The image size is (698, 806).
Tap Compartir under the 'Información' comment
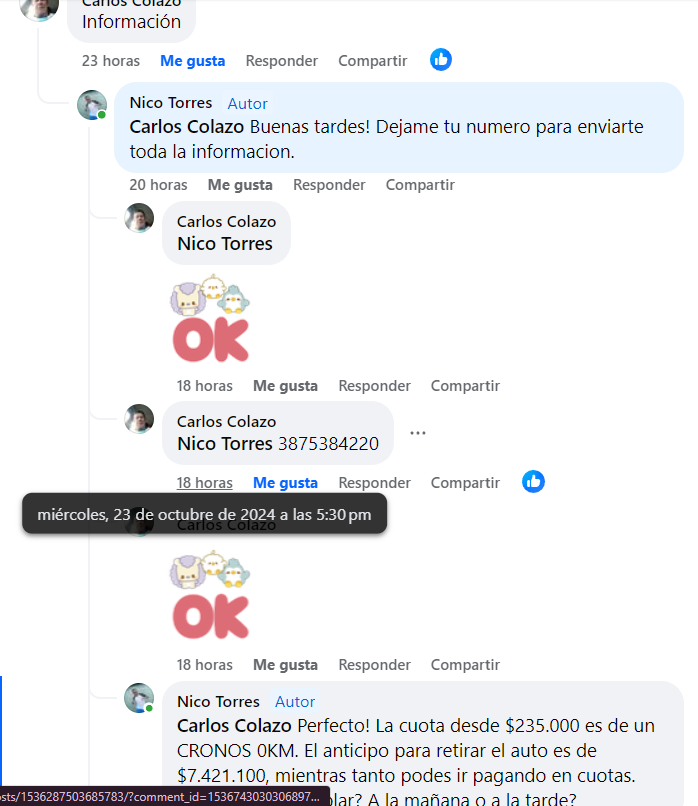click(372, 61)
